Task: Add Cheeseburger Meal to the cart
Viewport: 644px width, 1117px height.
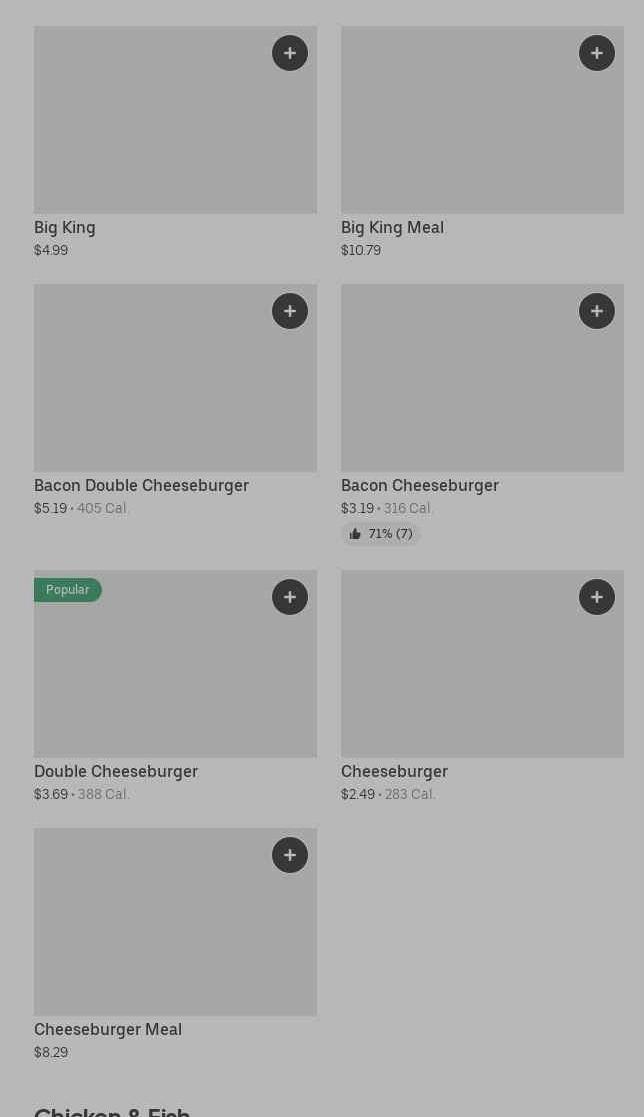Action: [290, 855]
